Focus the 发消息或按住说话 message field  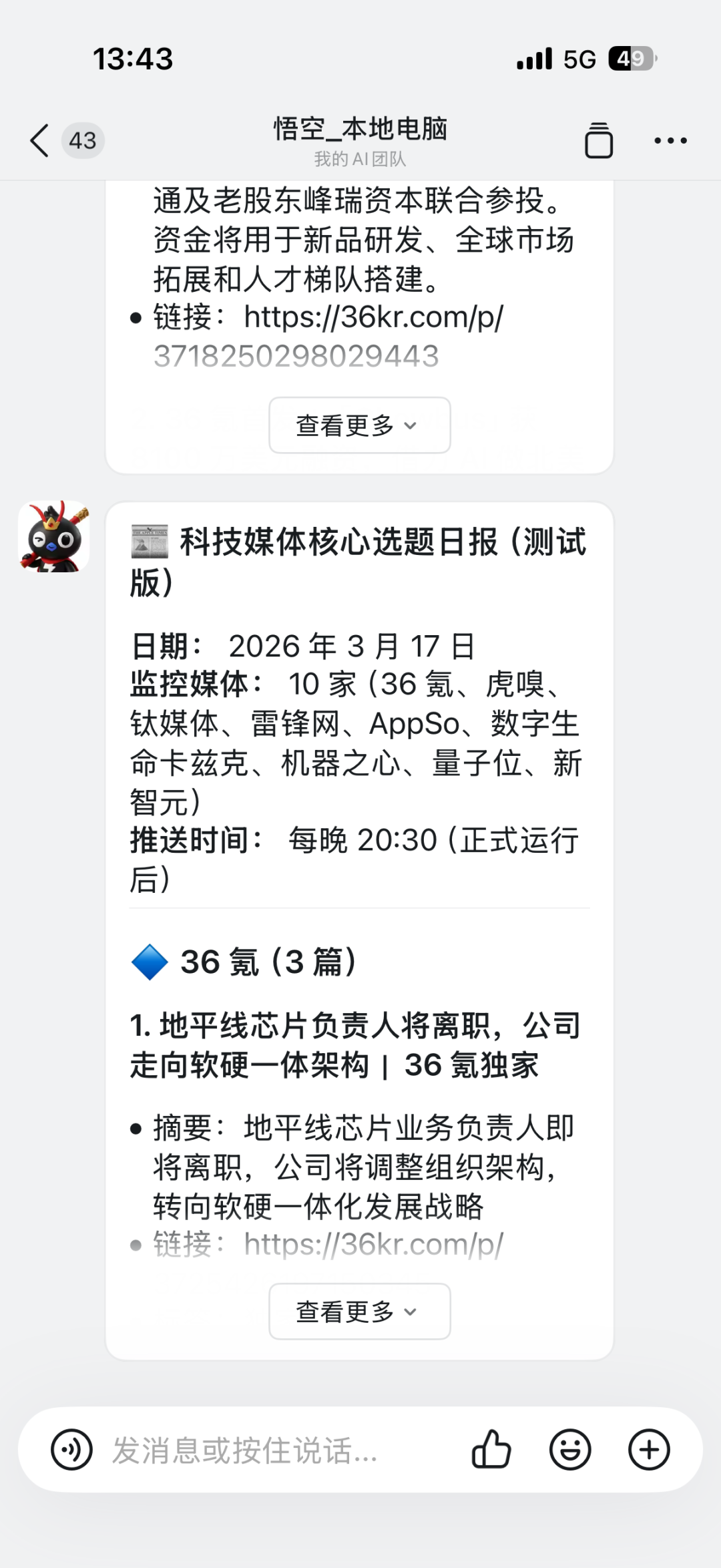pos(267,1450)
